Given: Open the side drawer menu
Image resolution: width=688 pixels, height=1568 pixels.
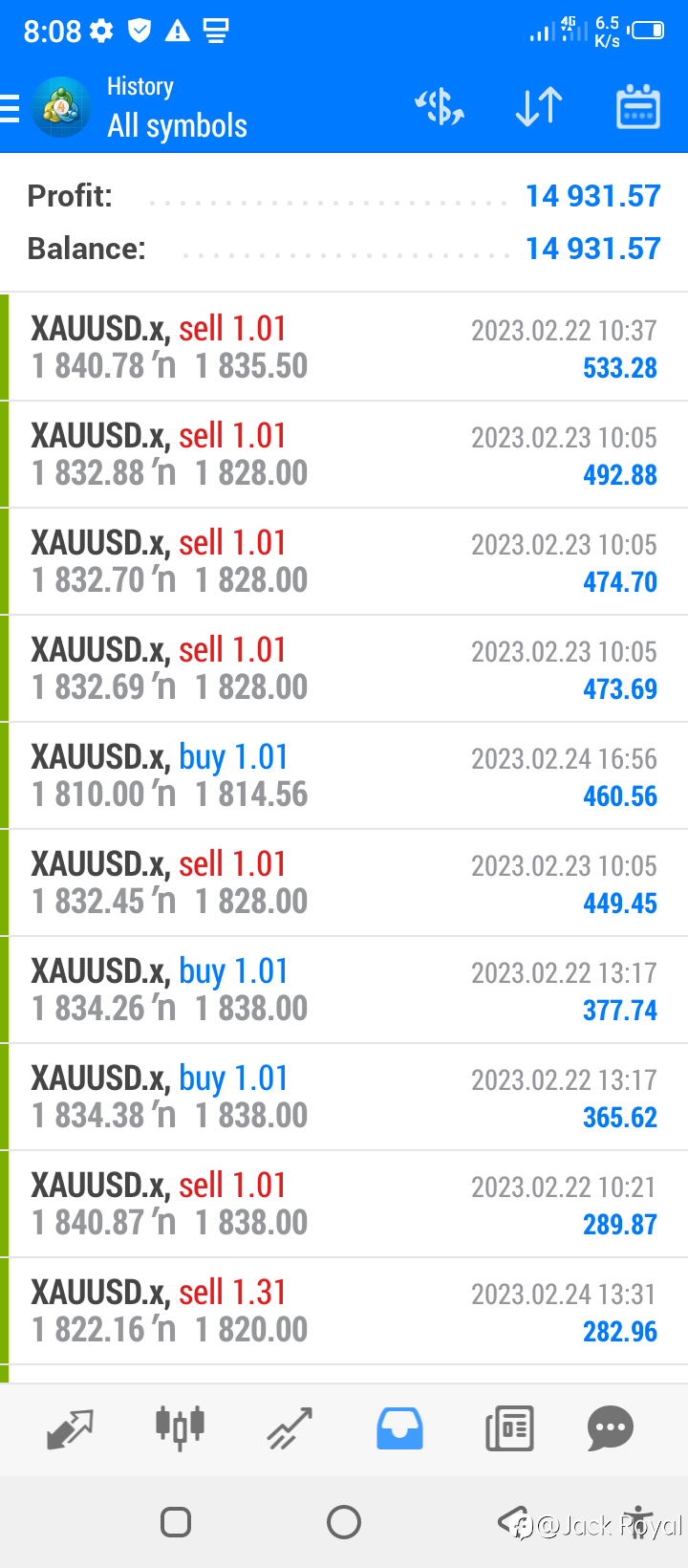Looking at the screenshot, I should point(11,108).
